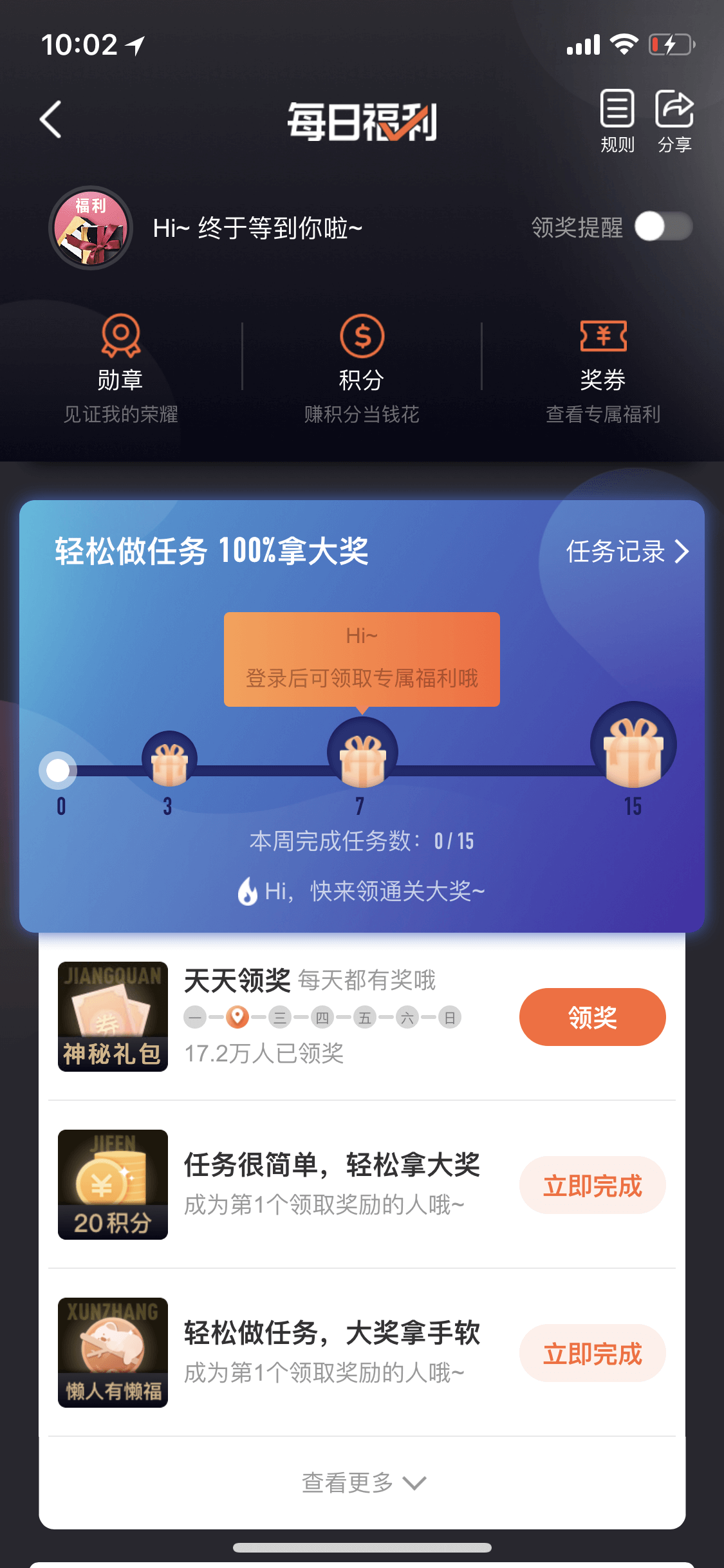This screenshot has width=724, height=1568.
Task: Claim the daily reward with 领奖
Action: pyautogui.click(x=592, y=1017)
